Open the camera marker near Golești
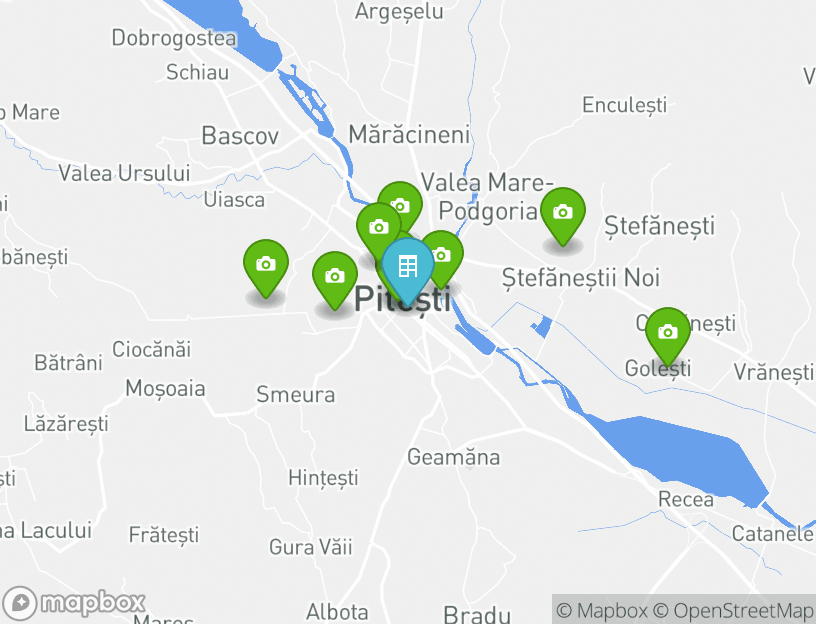This screenshot has height=624, width=816. (667, 333)
